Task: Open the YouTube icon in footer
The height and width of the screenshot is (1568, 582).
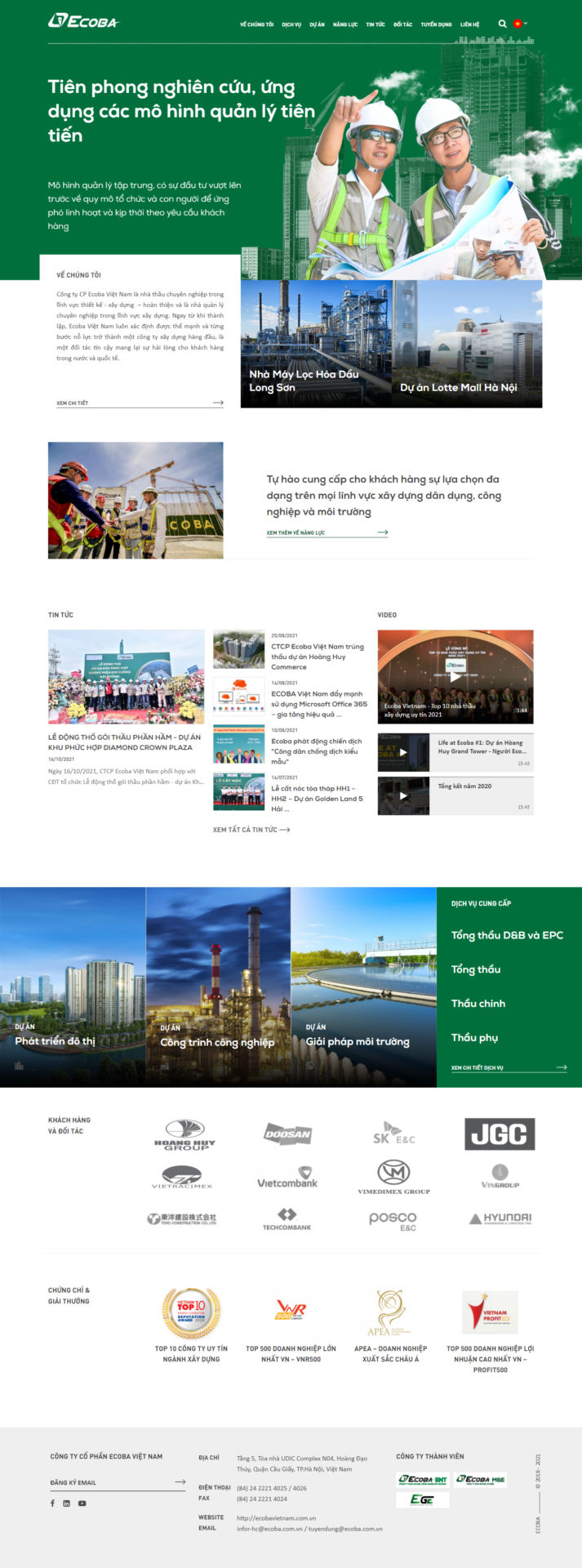Action: [x=82, y=1503]
